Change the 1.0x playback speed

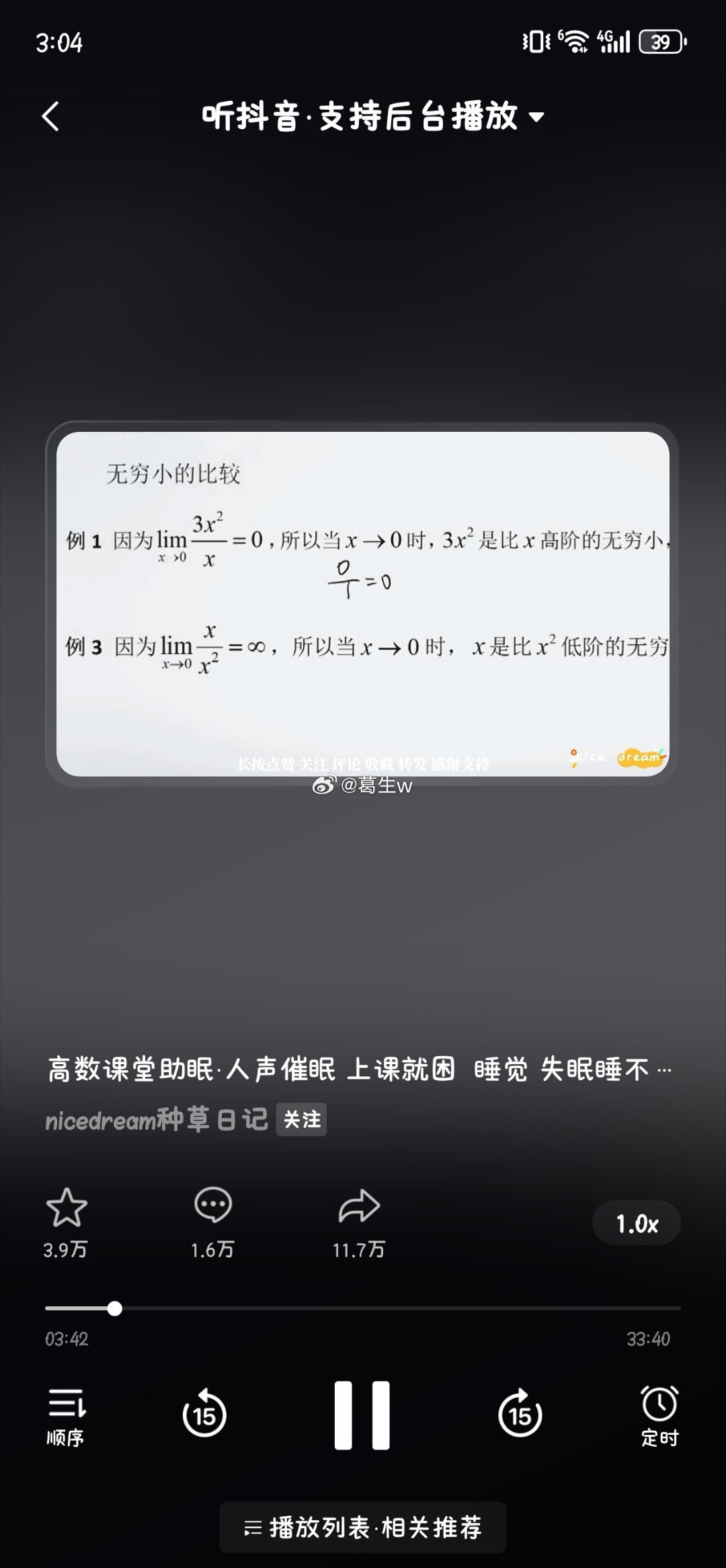click(x=636, y=1223)
